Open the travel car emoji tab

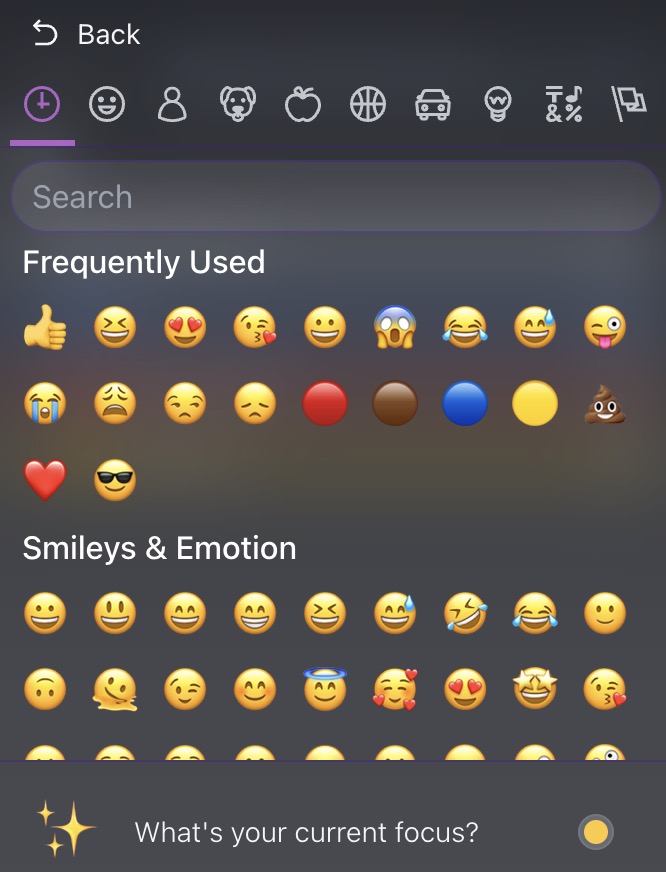[432, 104]
